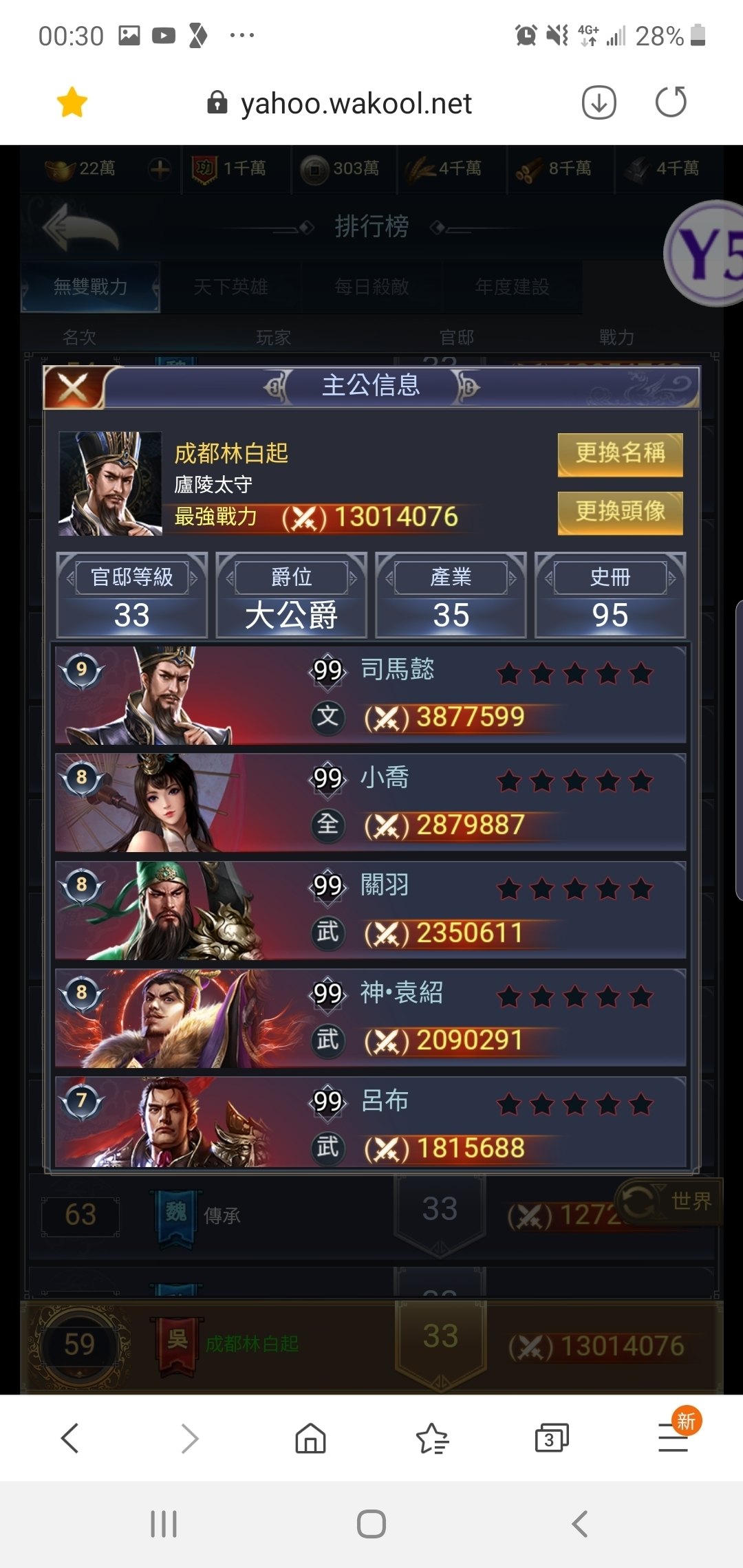Open hero 司馬懿 details
The image size is (743, 1568).
coord(371,695)
